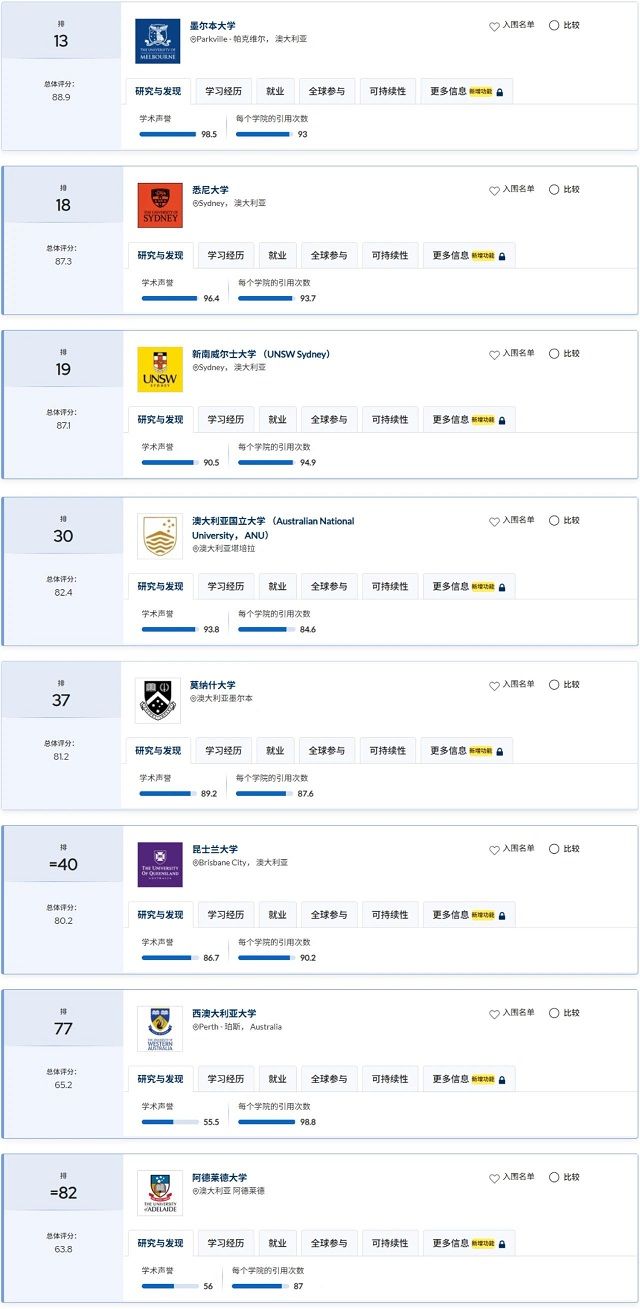Show the 可持续性 tab under 澳大利亚国立大学

click(x=390, y=586)
